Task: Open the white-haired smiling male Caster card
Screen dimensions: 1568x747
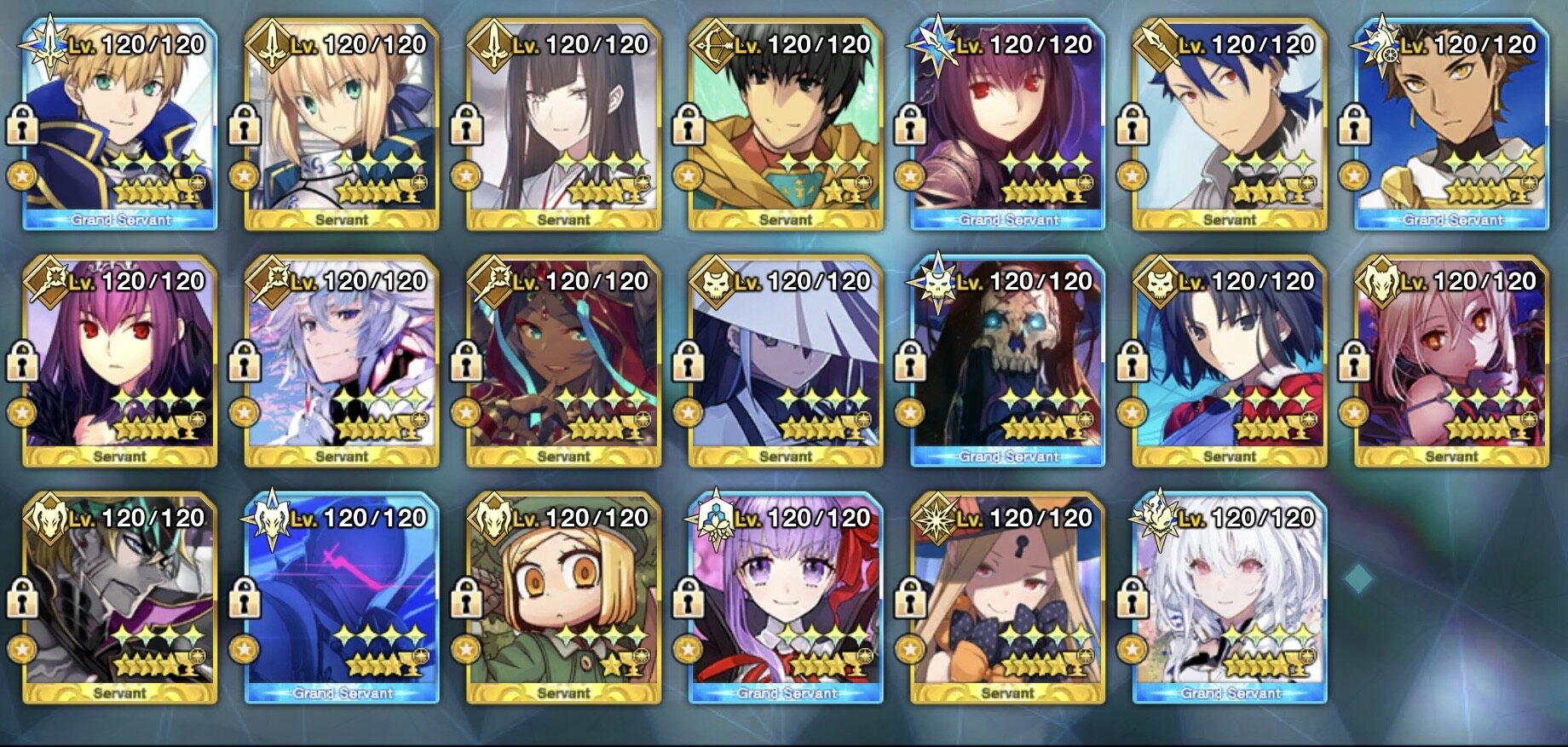Action: [342, 361]
